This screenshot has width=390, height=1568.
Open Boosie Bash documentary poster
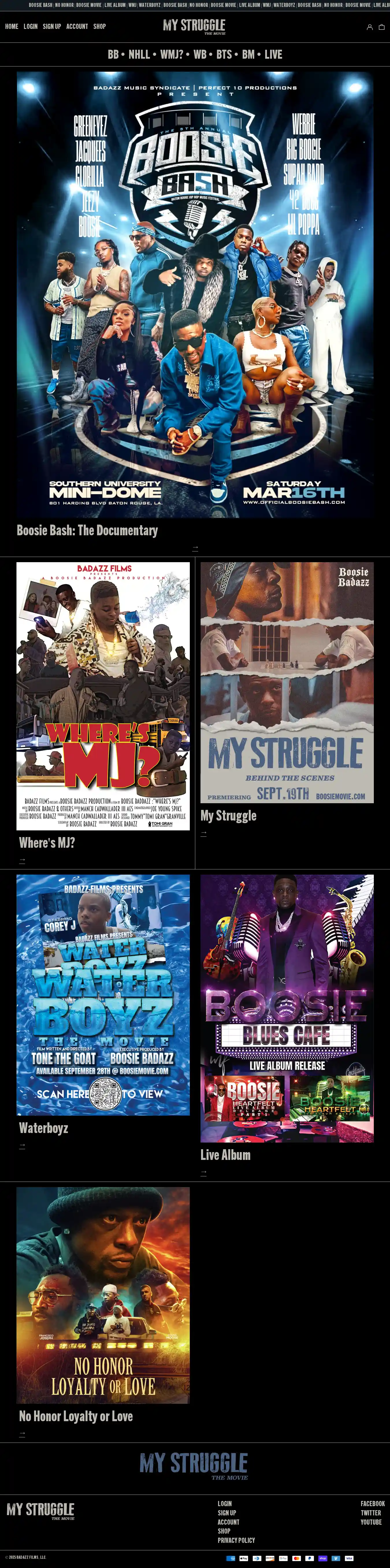[x=195, y=295]
